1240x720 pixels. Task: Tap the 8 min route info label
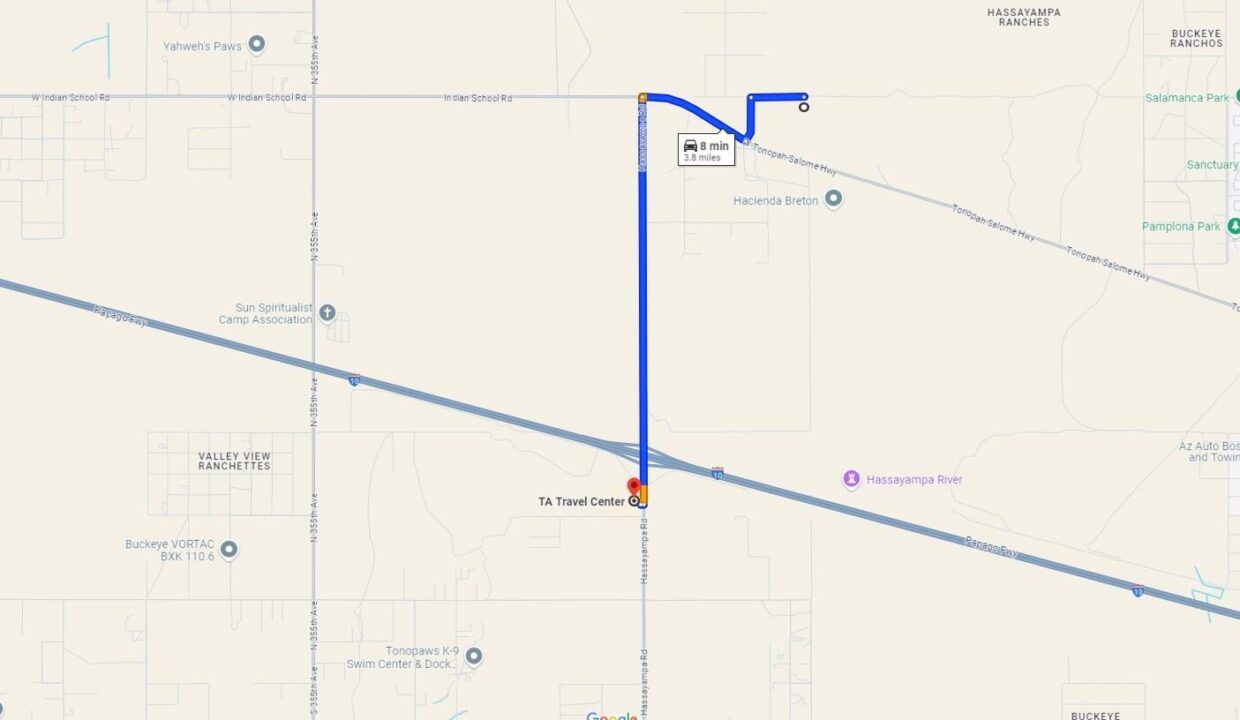707,151
